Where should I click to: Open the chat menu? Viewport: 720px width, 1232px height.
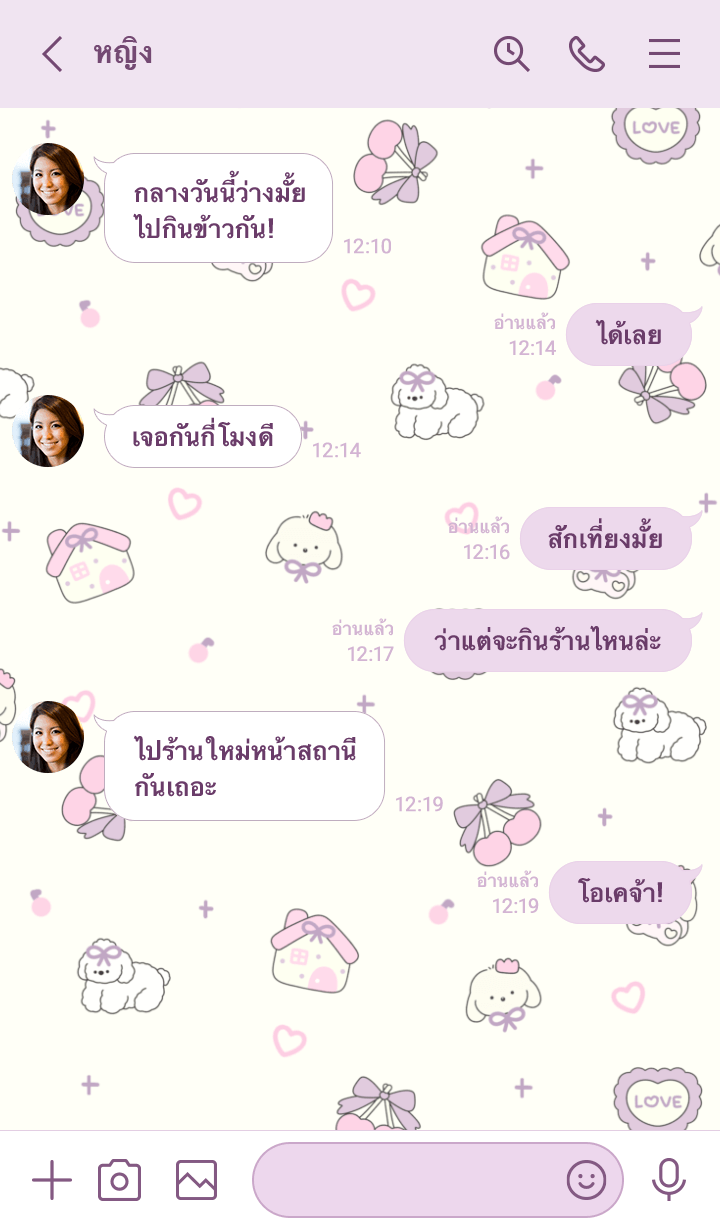664,54
